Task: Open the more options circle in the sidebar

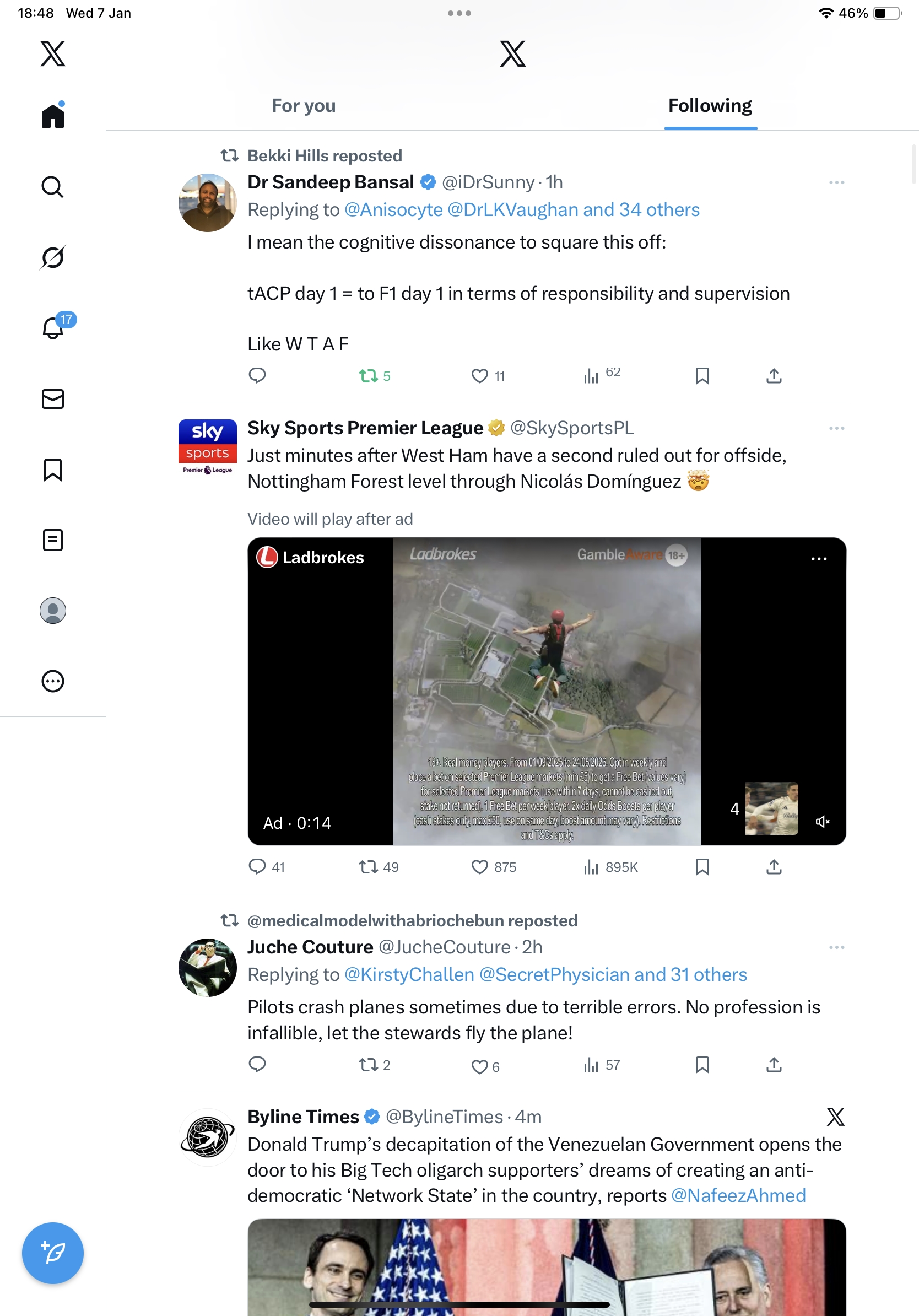Action: click(x=53, y=681)
